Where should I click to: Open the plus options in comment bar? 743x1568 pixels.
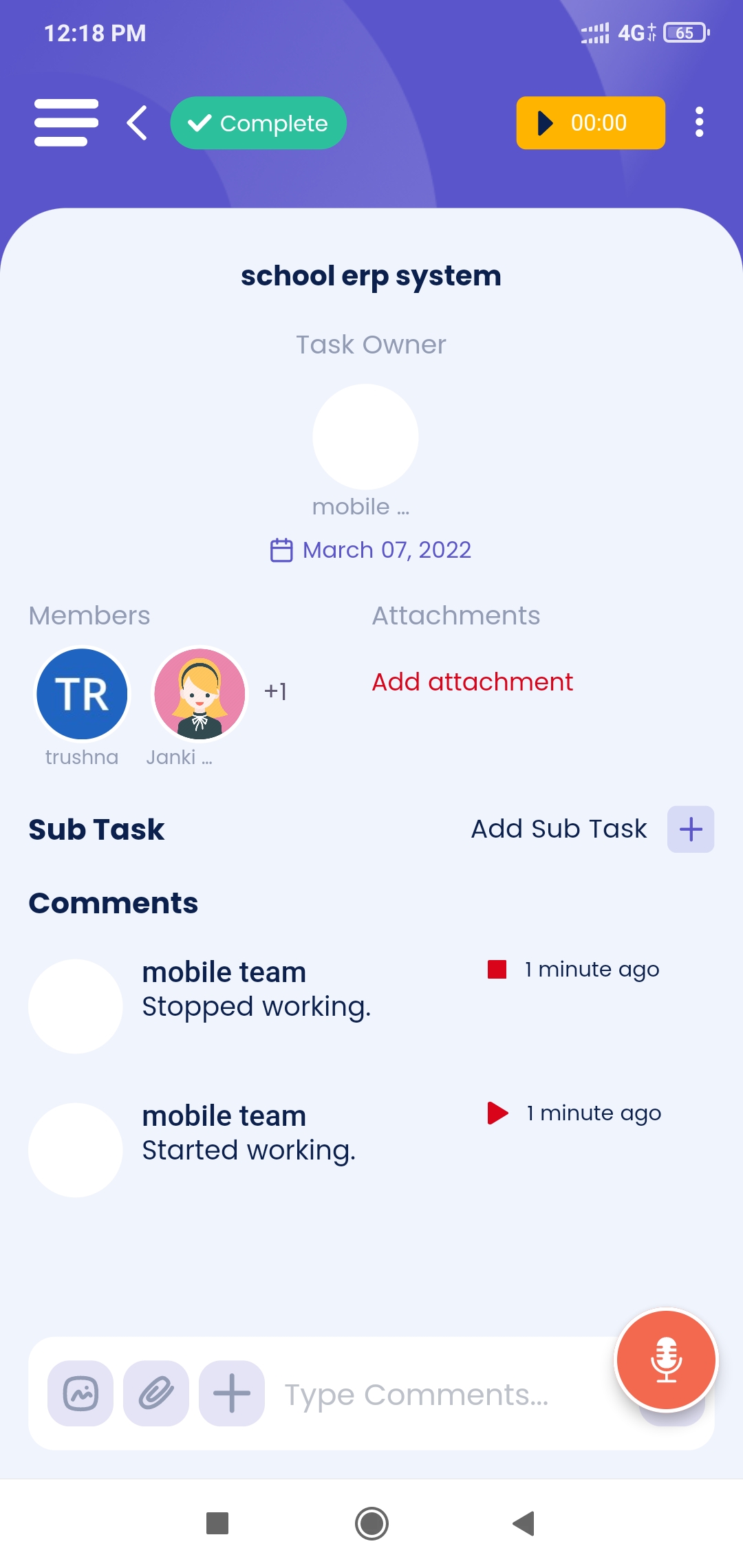232,1394
